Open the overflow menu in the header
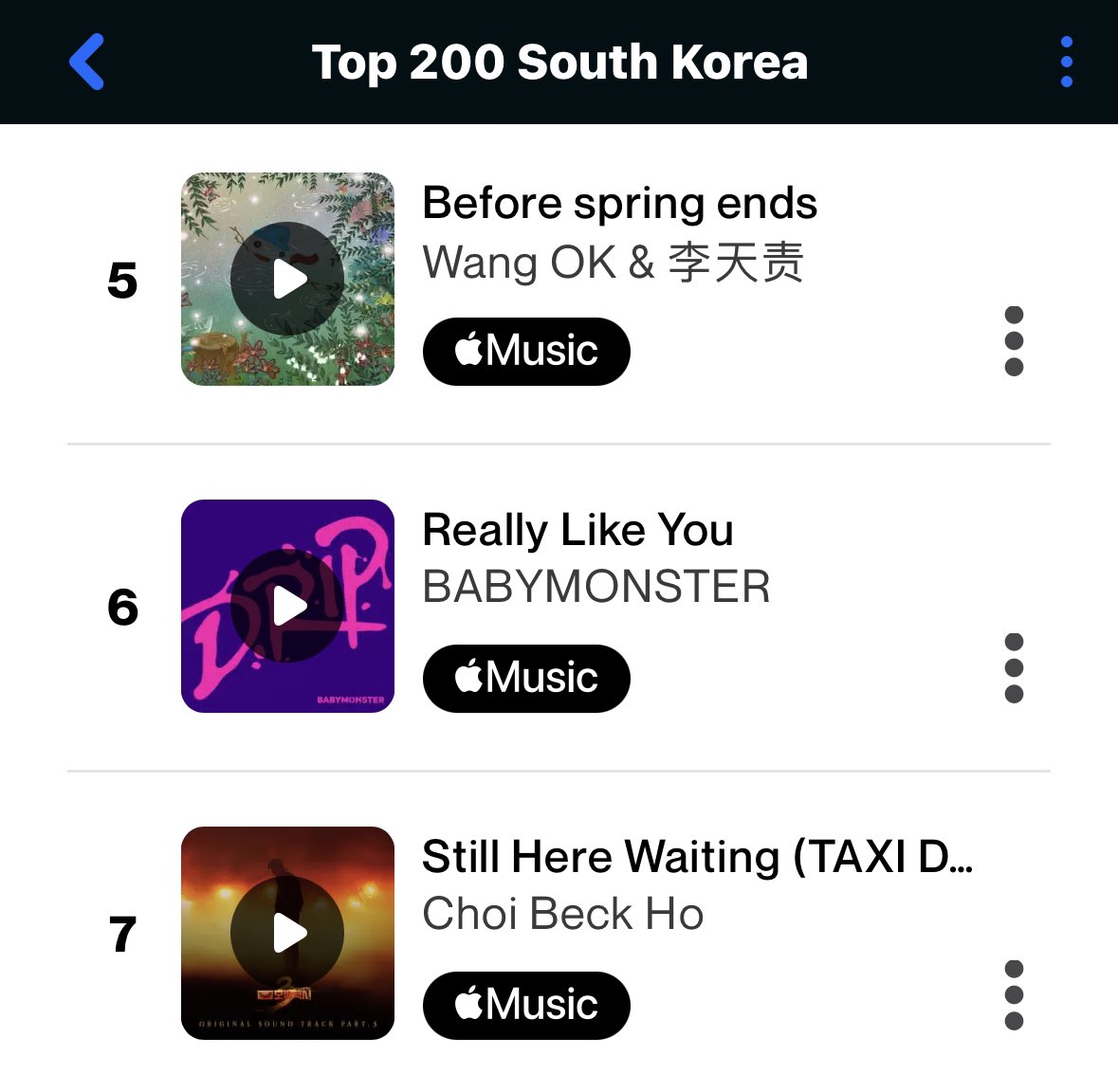The width and height of the screenshot is (1118, 1092). pos(1067,63)
